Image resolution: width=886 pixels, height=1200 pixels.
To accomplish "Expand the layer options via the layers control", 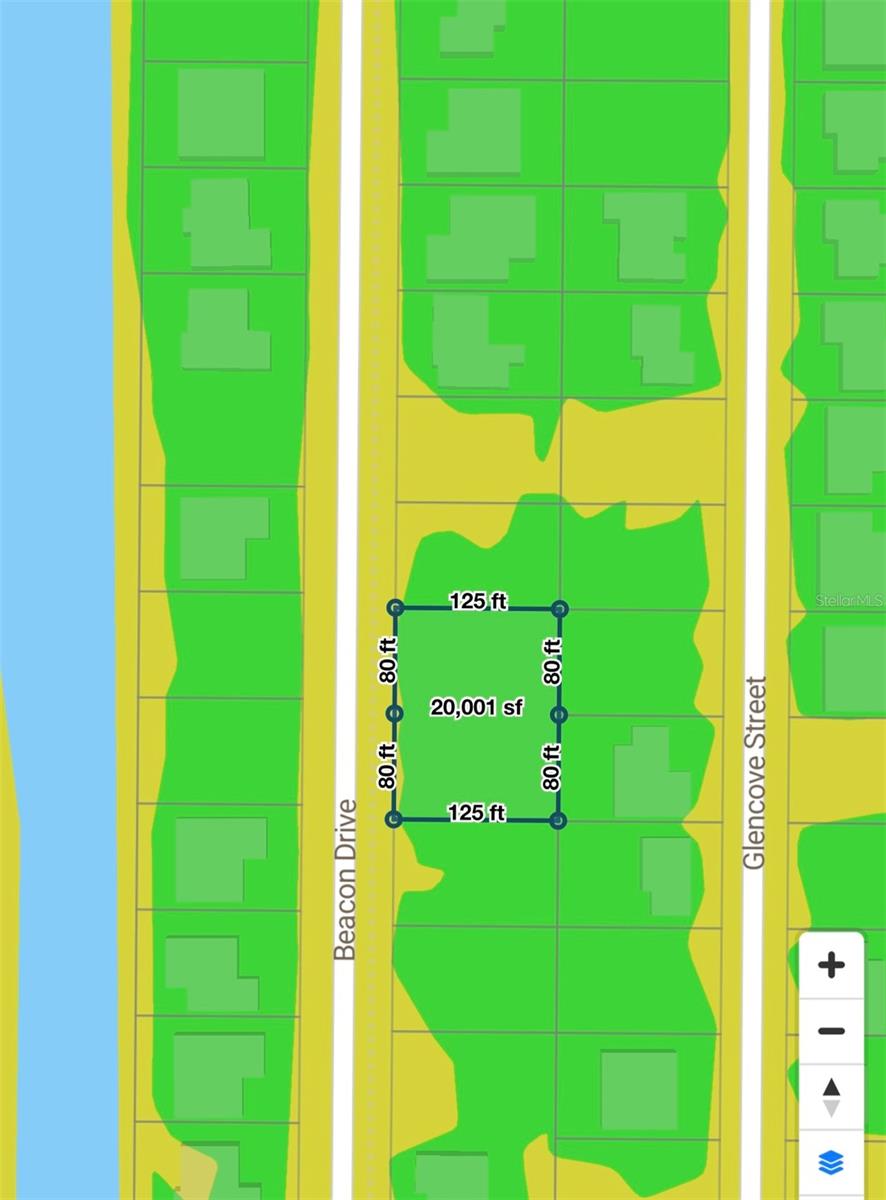I will pos(830,1163).
